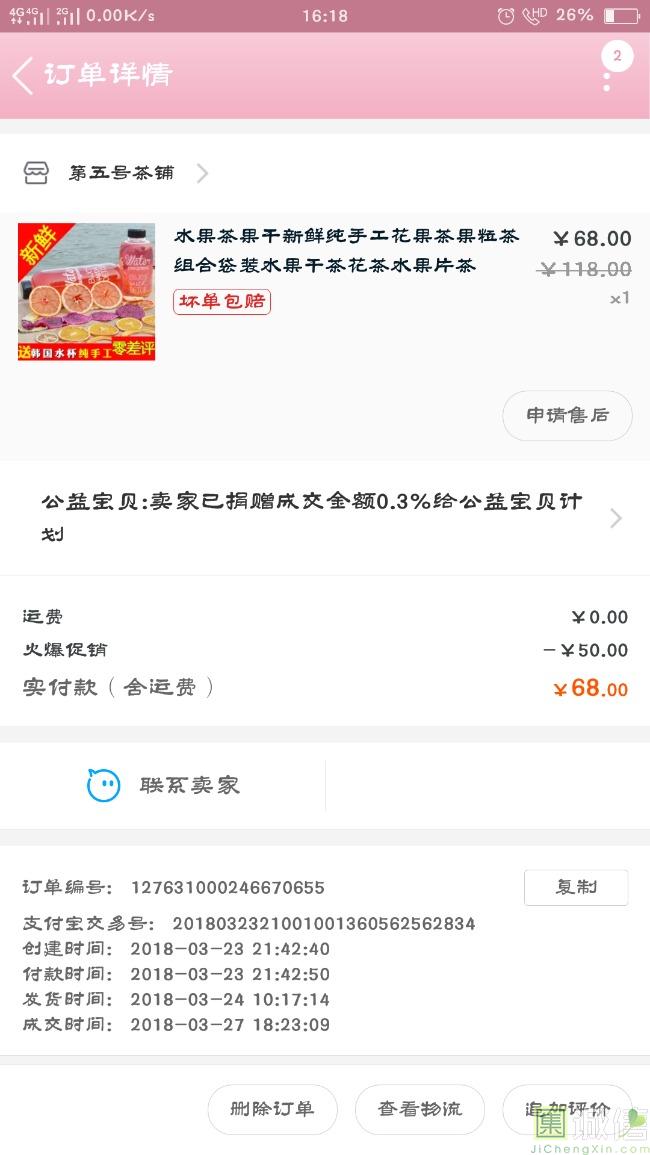Open the overflow menu with badge

click(610, 69)
